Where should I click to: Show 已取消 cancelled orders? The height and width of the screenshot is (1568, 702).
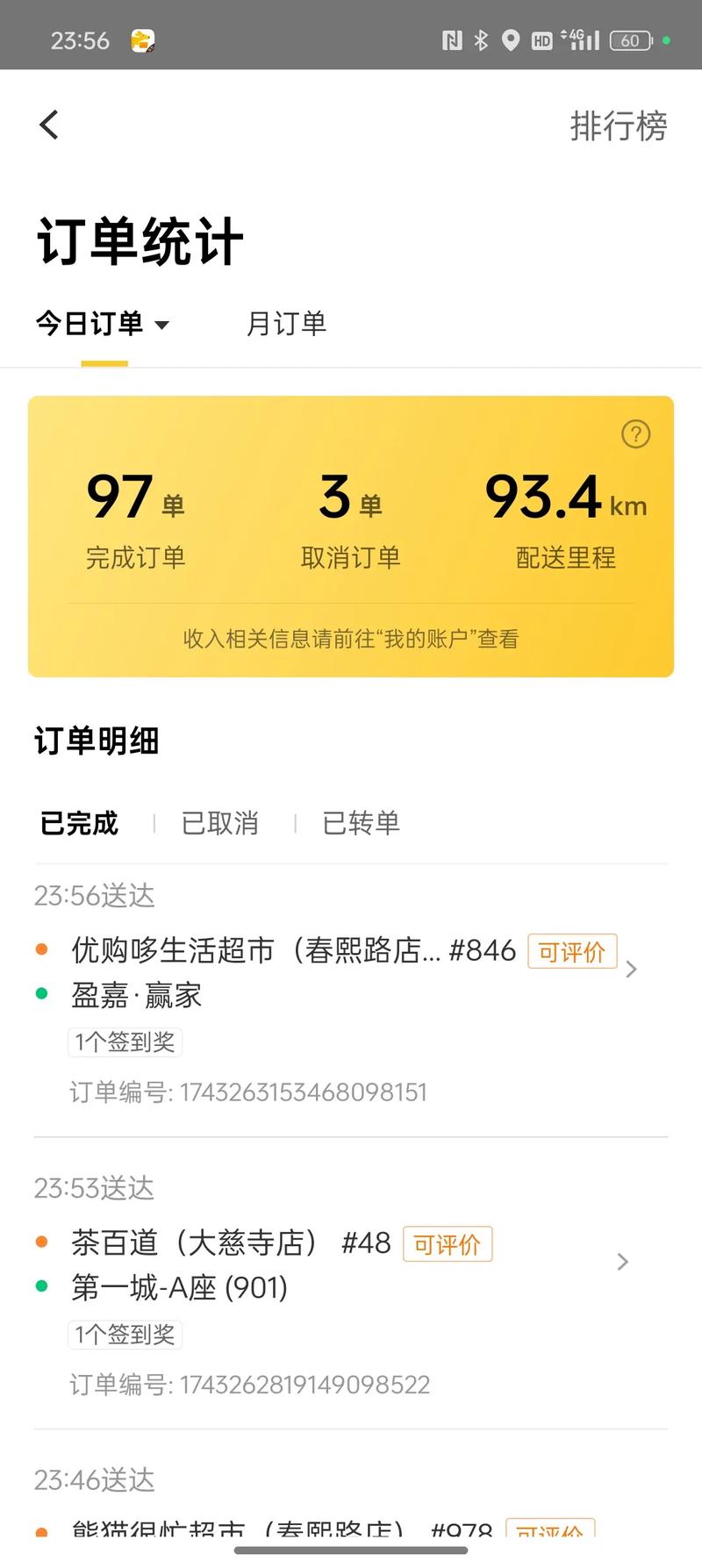coord(219,823)
